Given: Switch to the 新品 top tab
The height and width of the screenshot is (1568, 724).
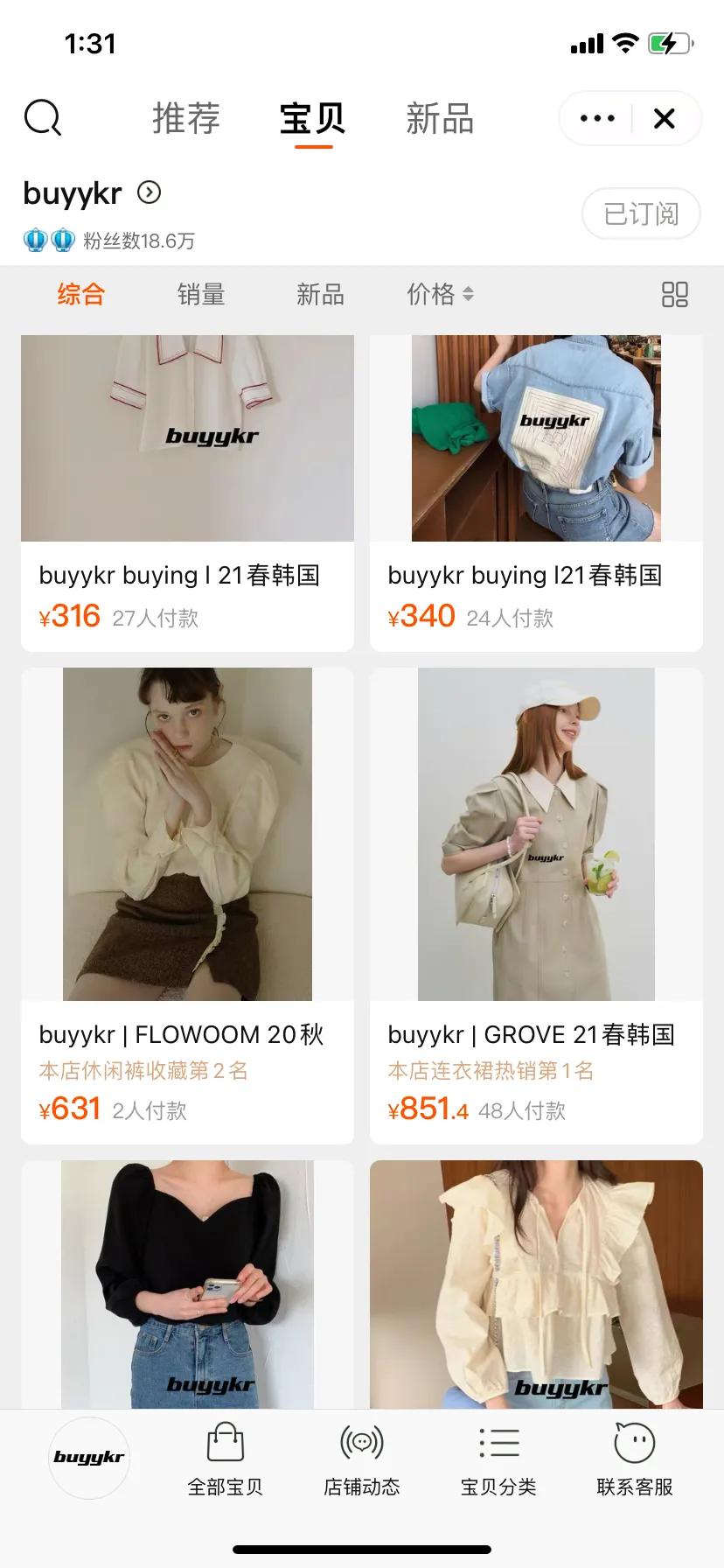Looking at the screenshot, I should (440, 118).
